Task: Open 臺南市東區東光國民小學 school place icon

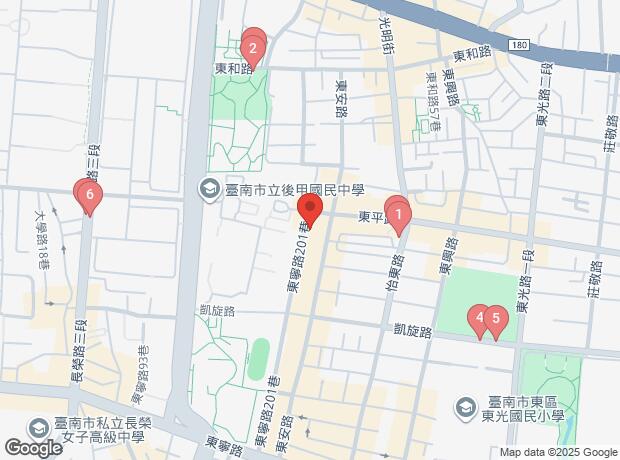Action: click(x=465, y=407)
